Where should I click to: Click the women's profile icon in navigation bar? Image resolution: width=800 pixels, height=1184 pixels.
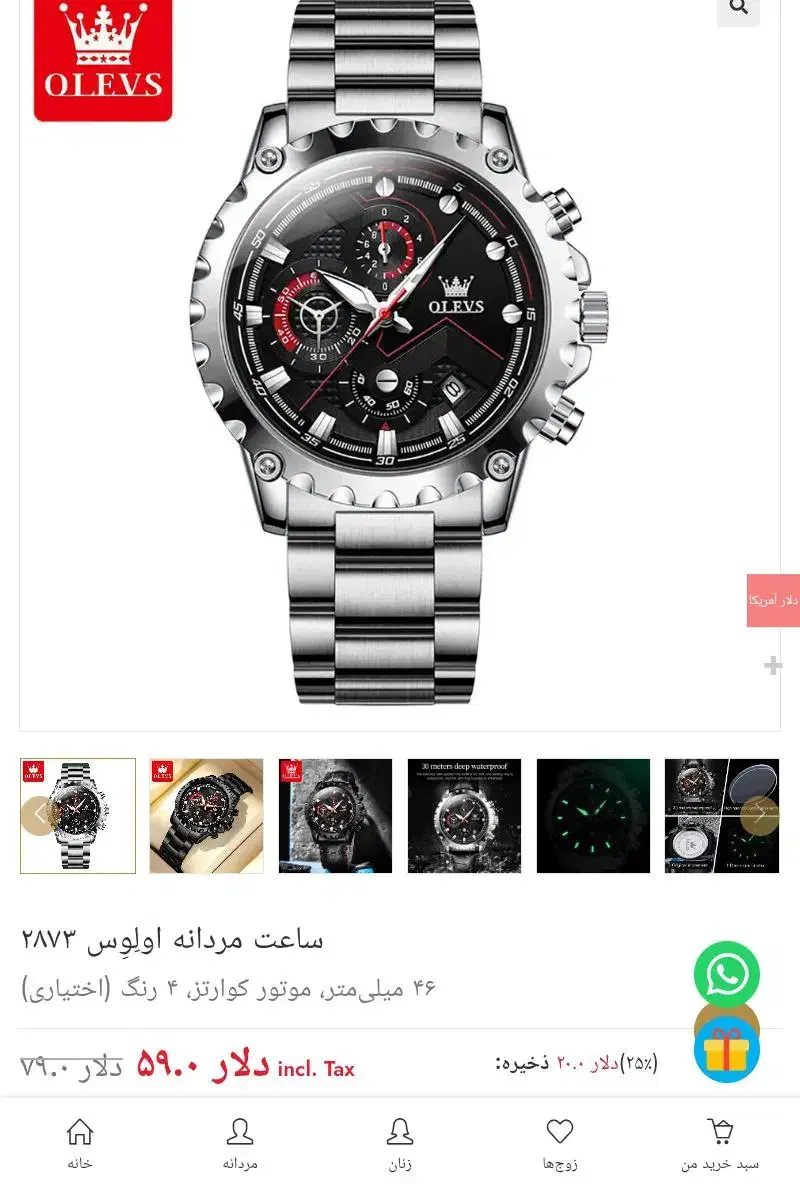pyautogui.click(x=400, y=1133)
